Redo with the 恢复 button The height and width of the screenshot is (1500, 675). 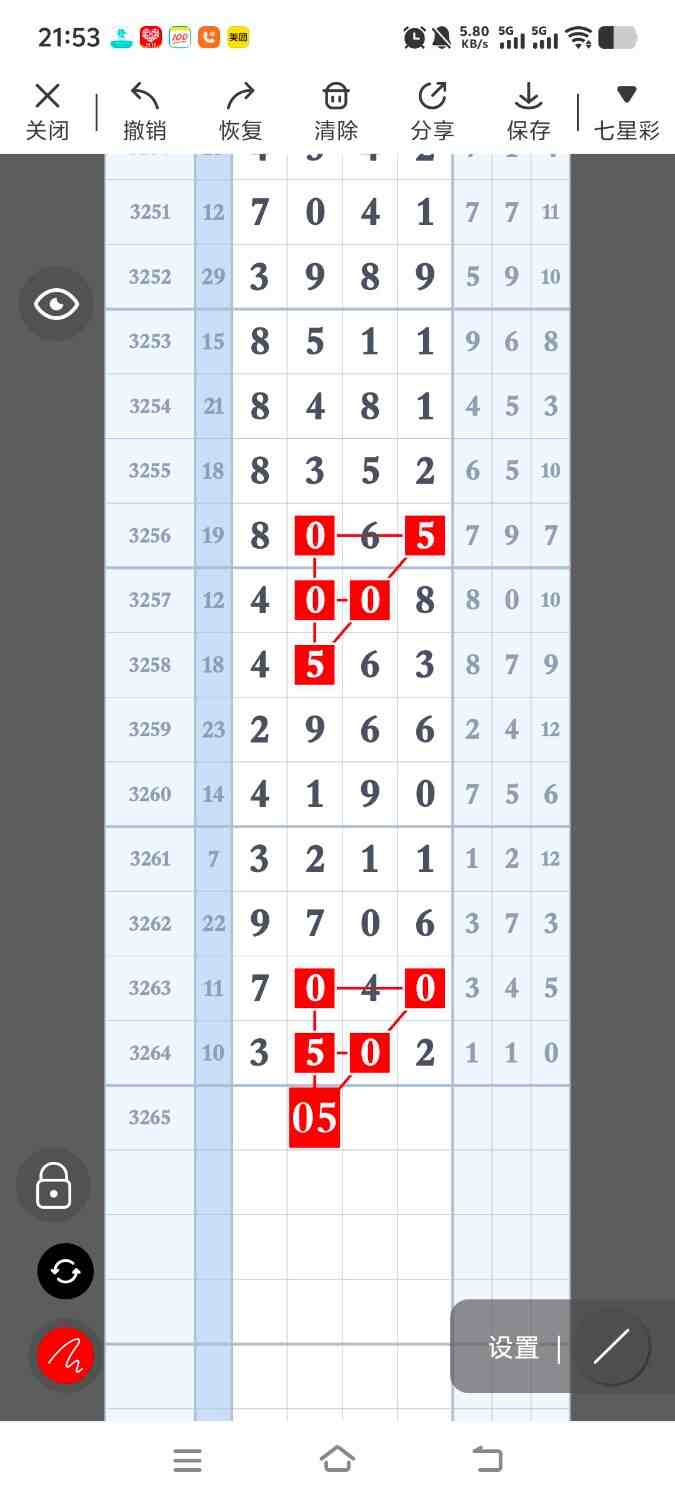pyautogui.click(x=241, y=111)
